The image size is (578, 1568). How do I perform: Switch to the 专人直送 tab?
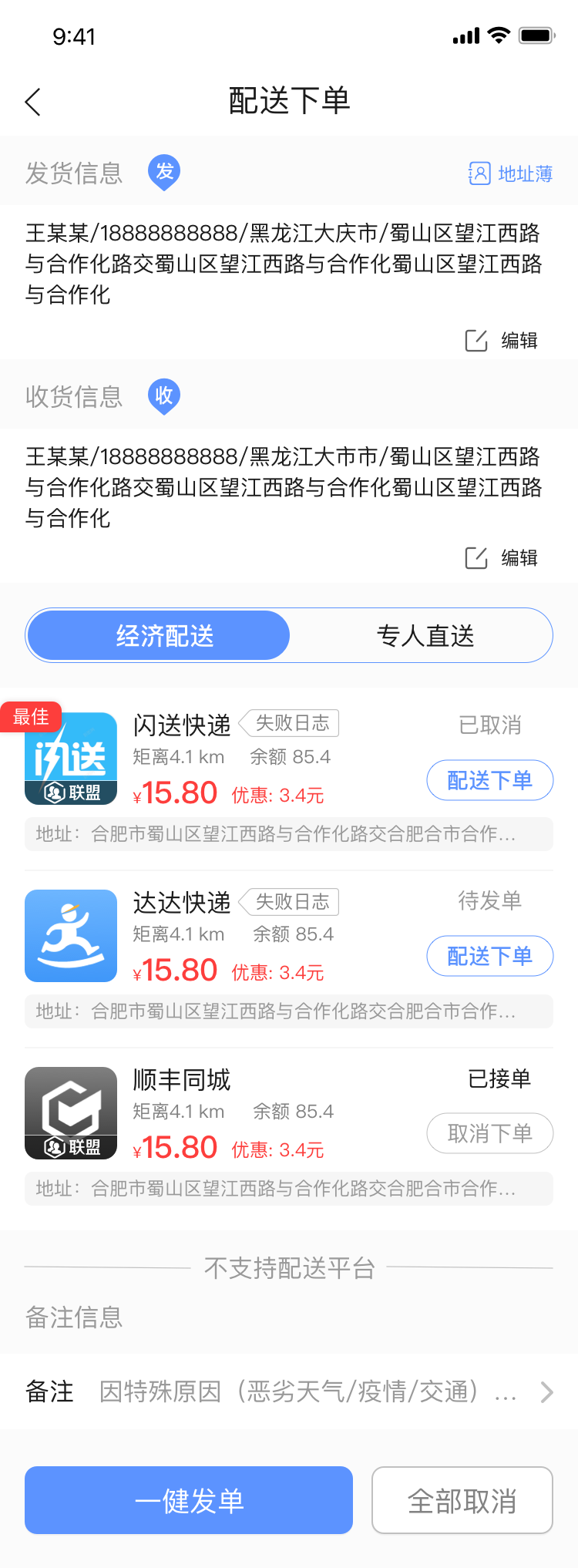pyautogui.click(x=425, y=635)
